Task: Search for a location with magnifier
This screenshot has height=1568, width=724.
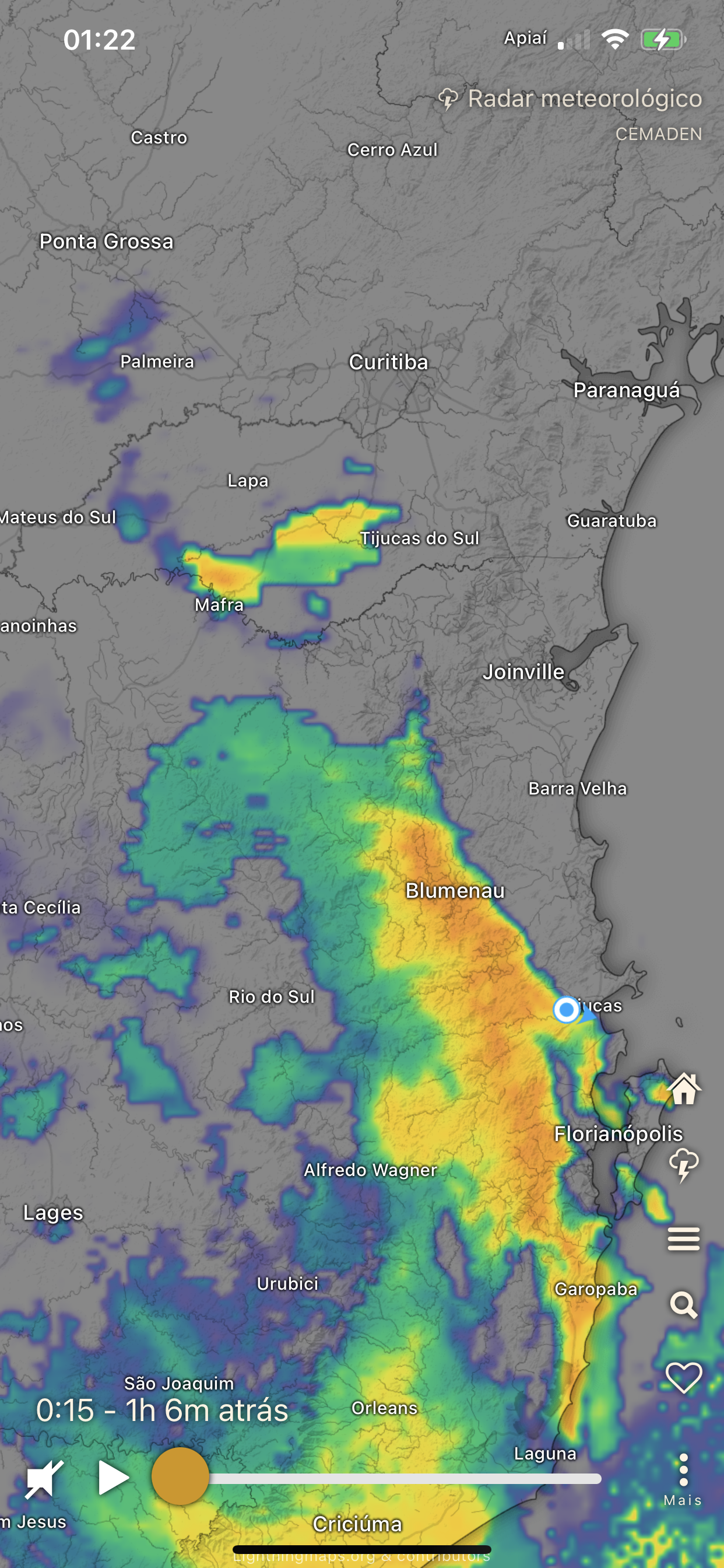Action: 684,1305
